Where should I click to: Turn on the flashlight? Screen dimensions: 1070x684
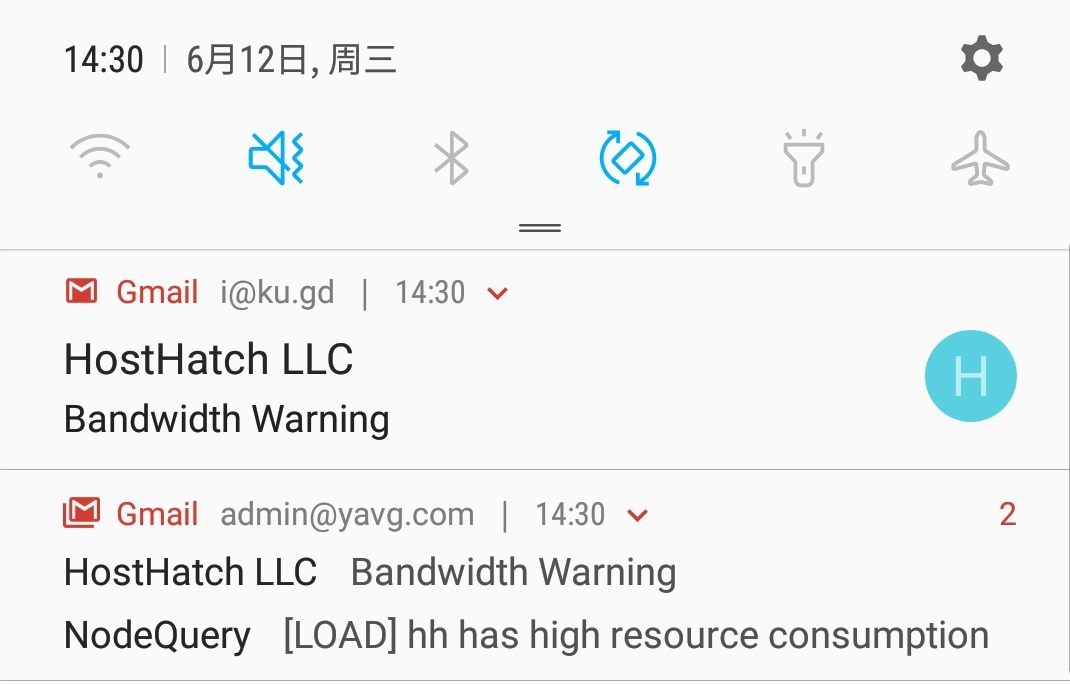pyautogui.click(x=802, y=158)
